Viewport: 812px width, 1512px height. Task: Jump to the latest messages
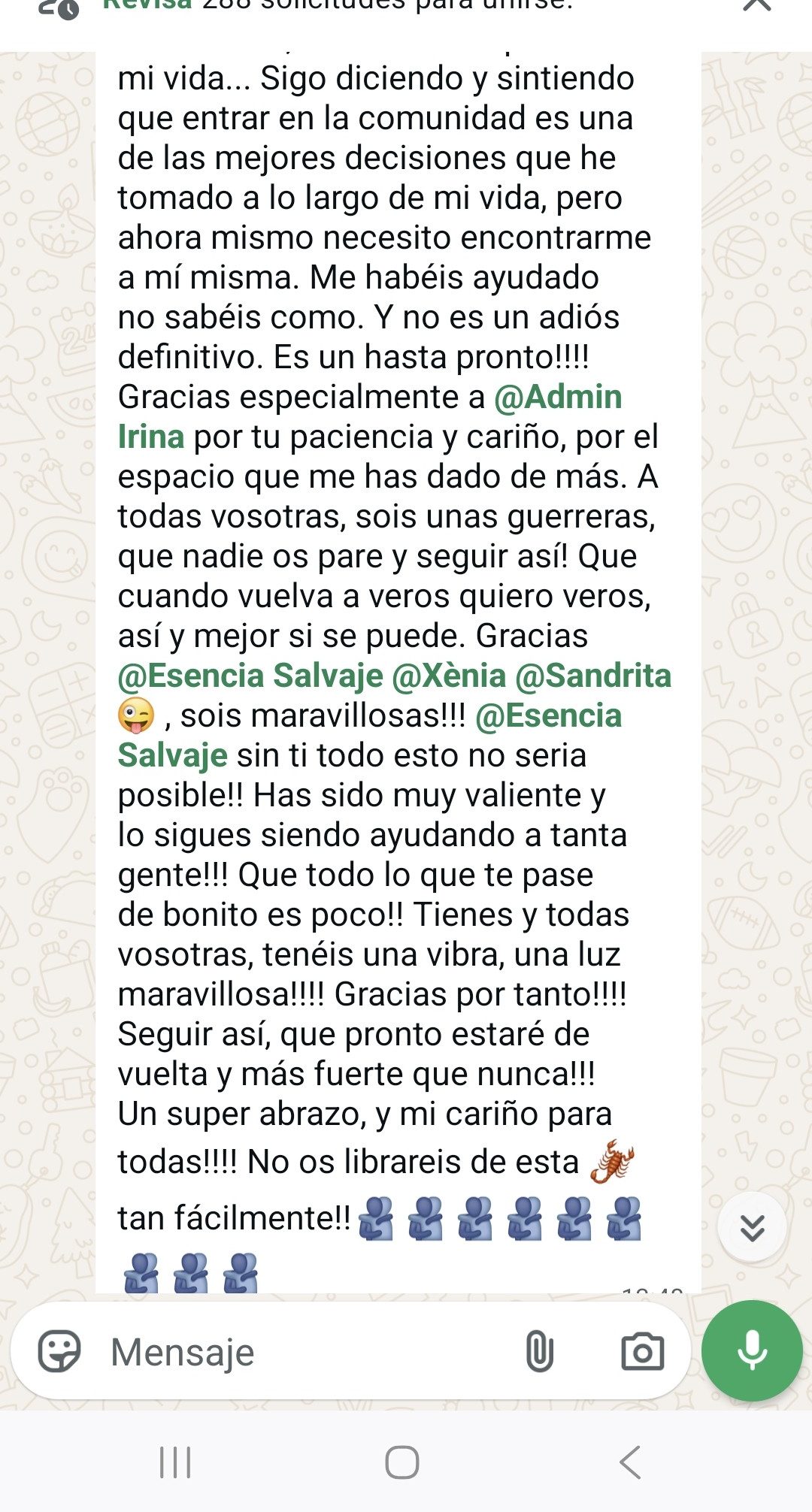tap(752, 1228)
